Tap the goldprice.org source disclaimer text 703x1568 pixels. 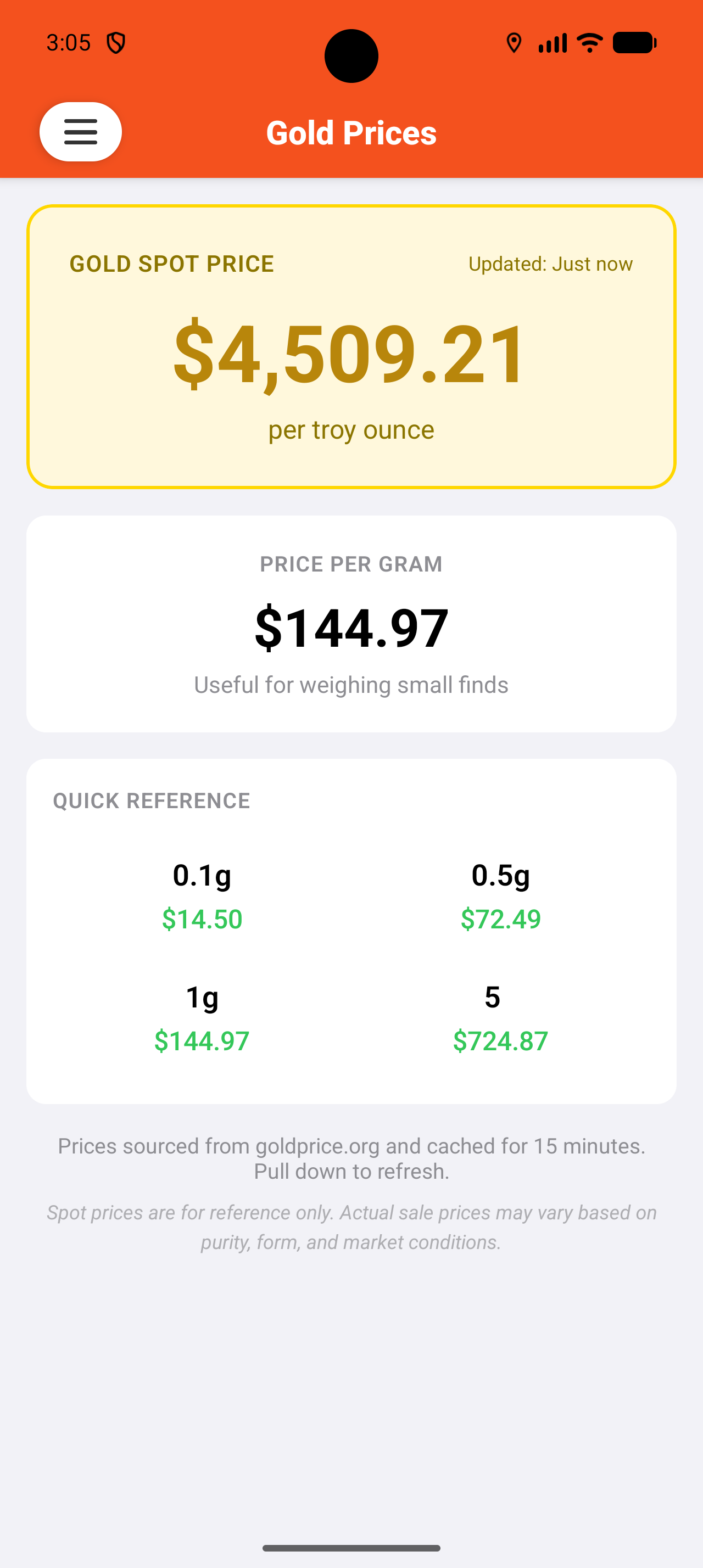(351, 1158)
